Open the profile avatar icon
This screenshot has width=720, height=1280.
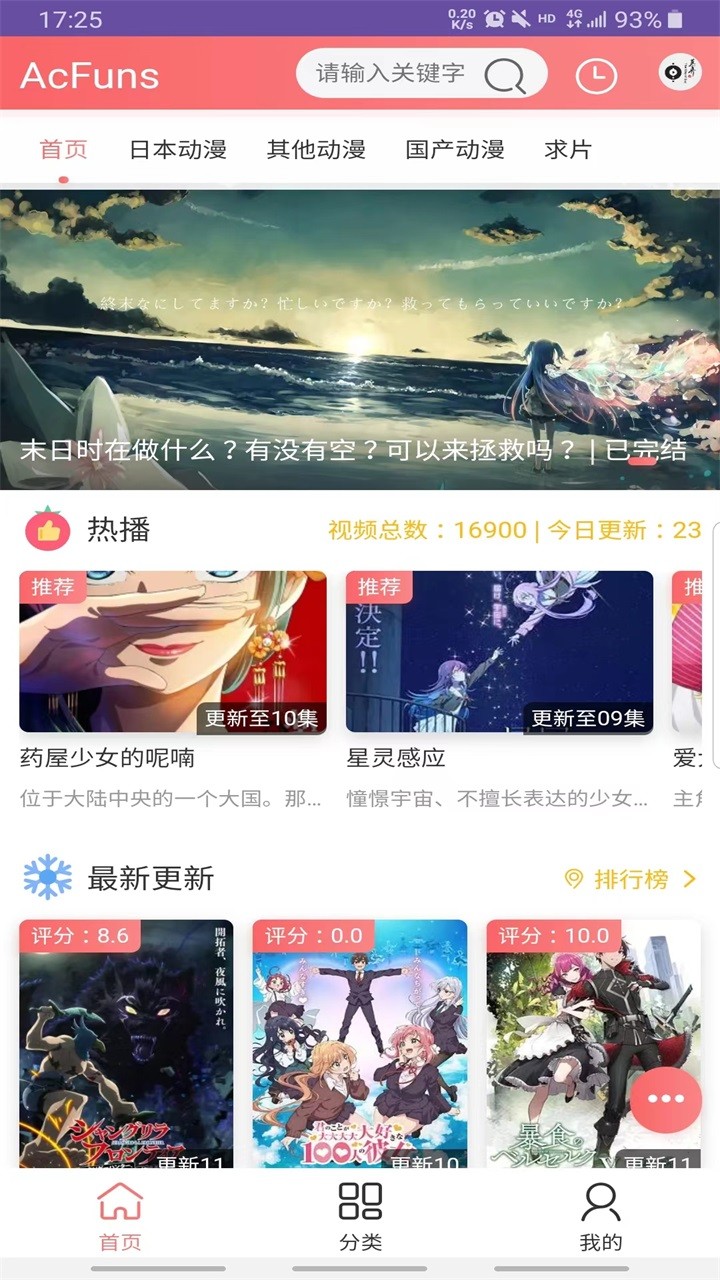(679, 73)
